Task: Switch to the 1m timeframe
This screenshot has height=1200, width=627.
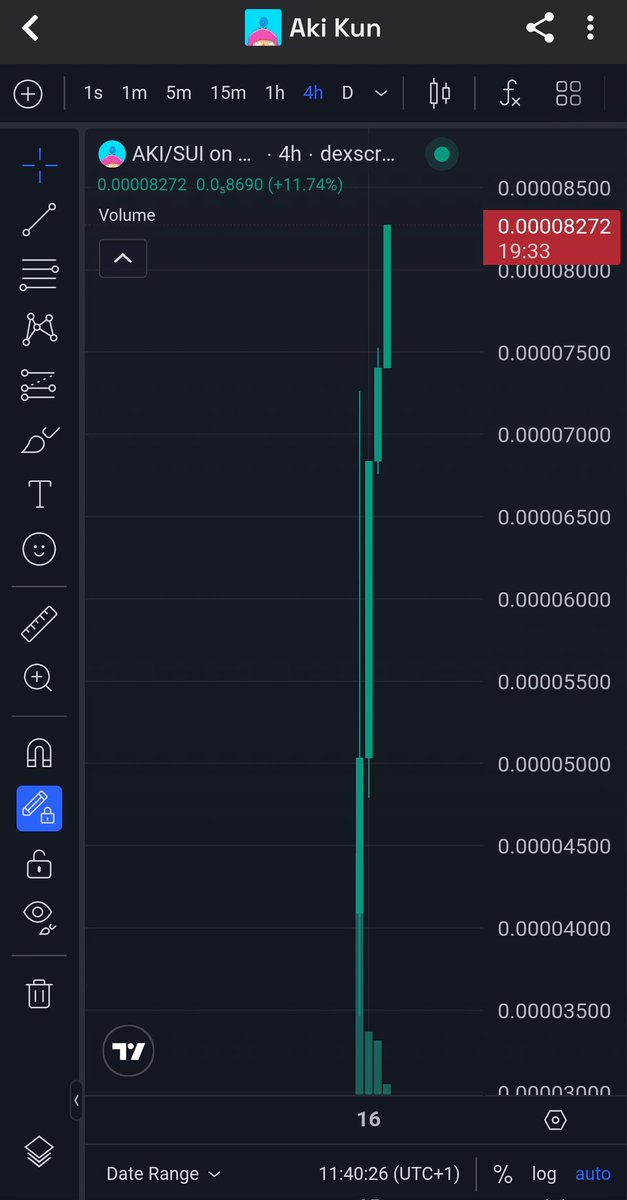Action: (134, 93)
